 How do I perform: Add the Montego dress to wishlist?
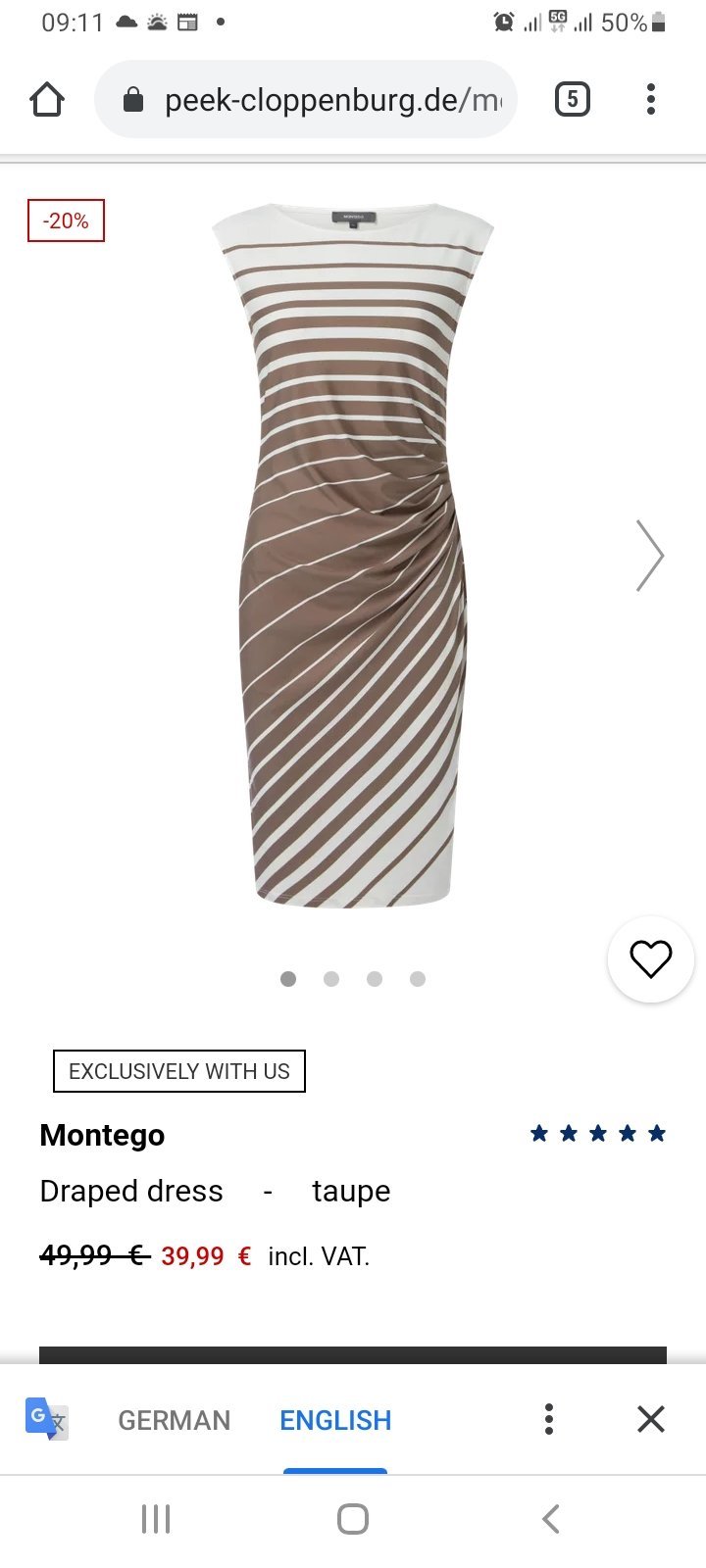click(651, 959)
